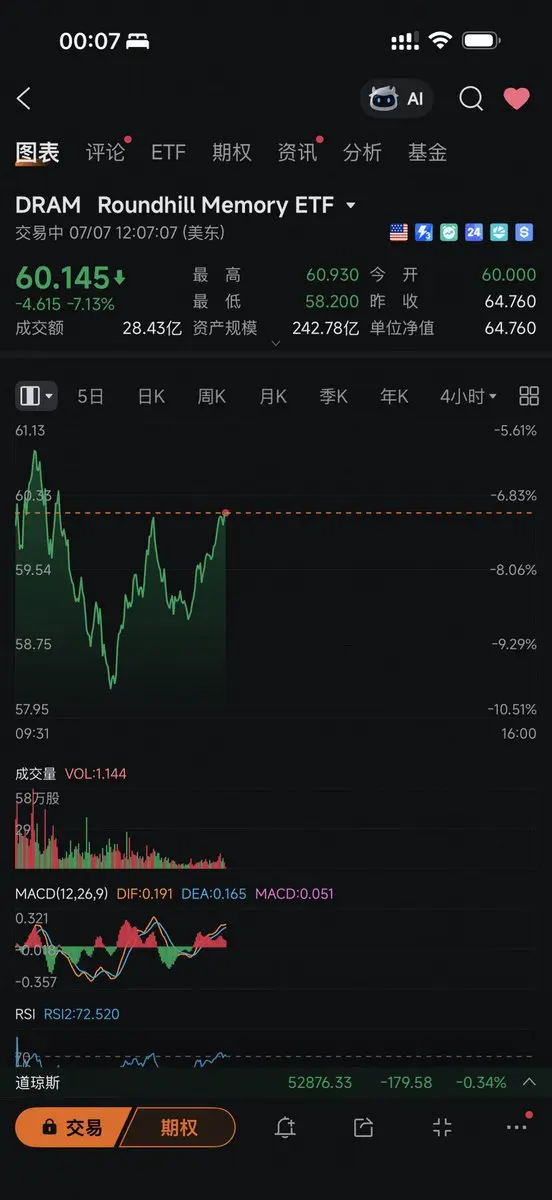Open the chart grid settings icon
Viewport: 552px width, 1200px height.
click(x=529, y=396)
